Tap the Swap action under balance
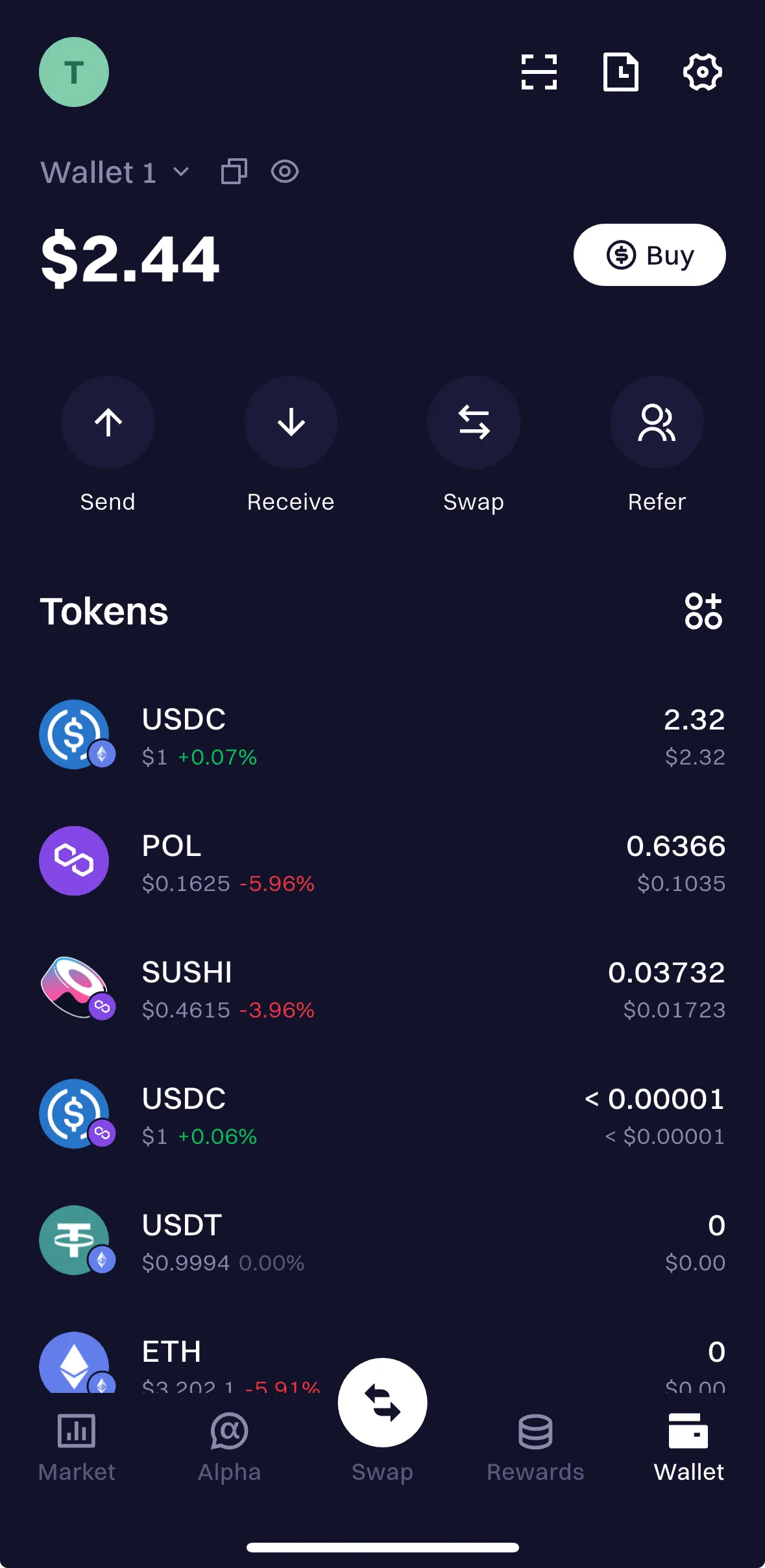Screen dimensions: 765x1568 474,423
